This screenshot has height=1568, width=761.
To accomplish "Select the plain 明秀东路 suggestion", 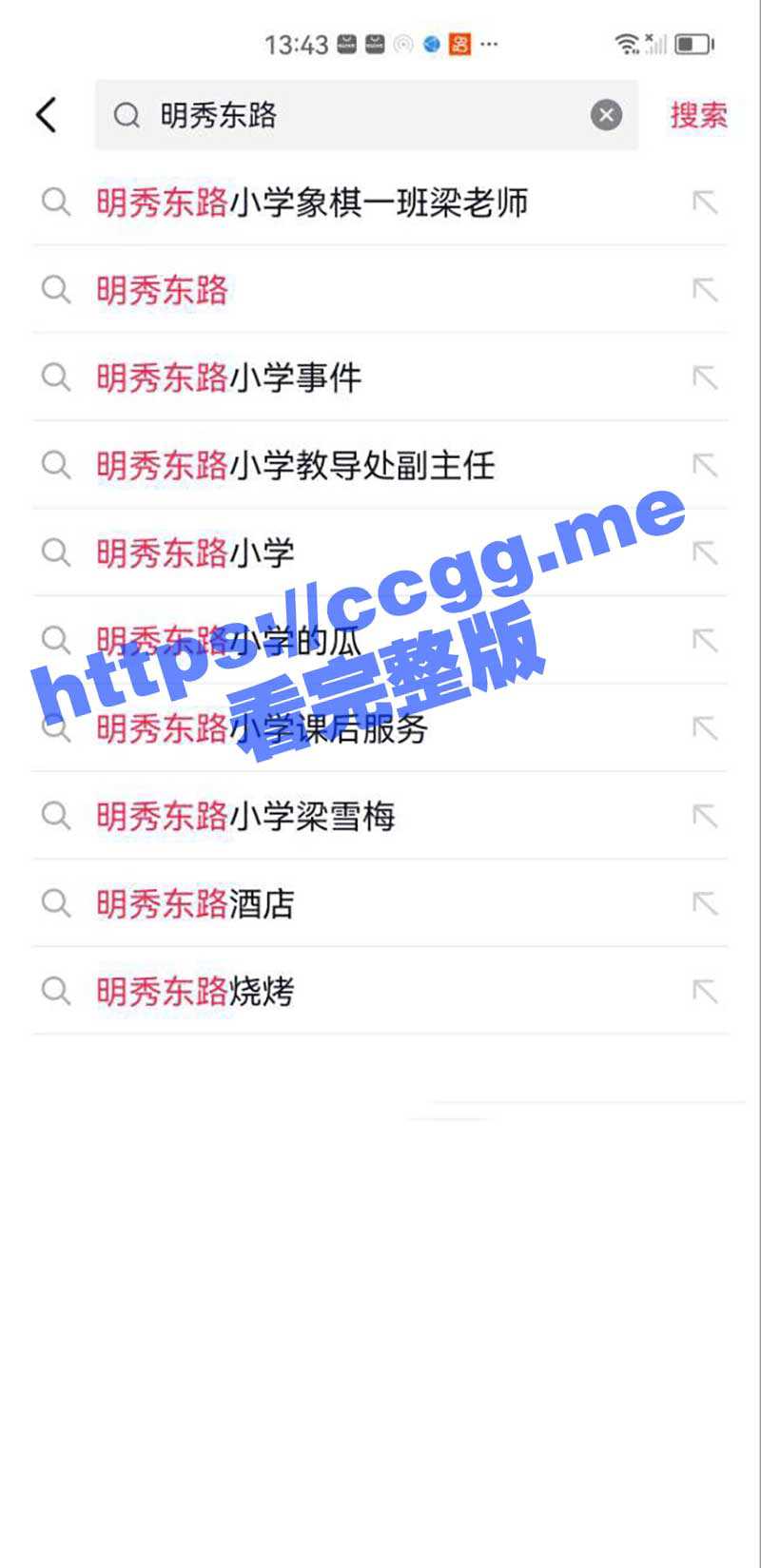I will [162, 290].
